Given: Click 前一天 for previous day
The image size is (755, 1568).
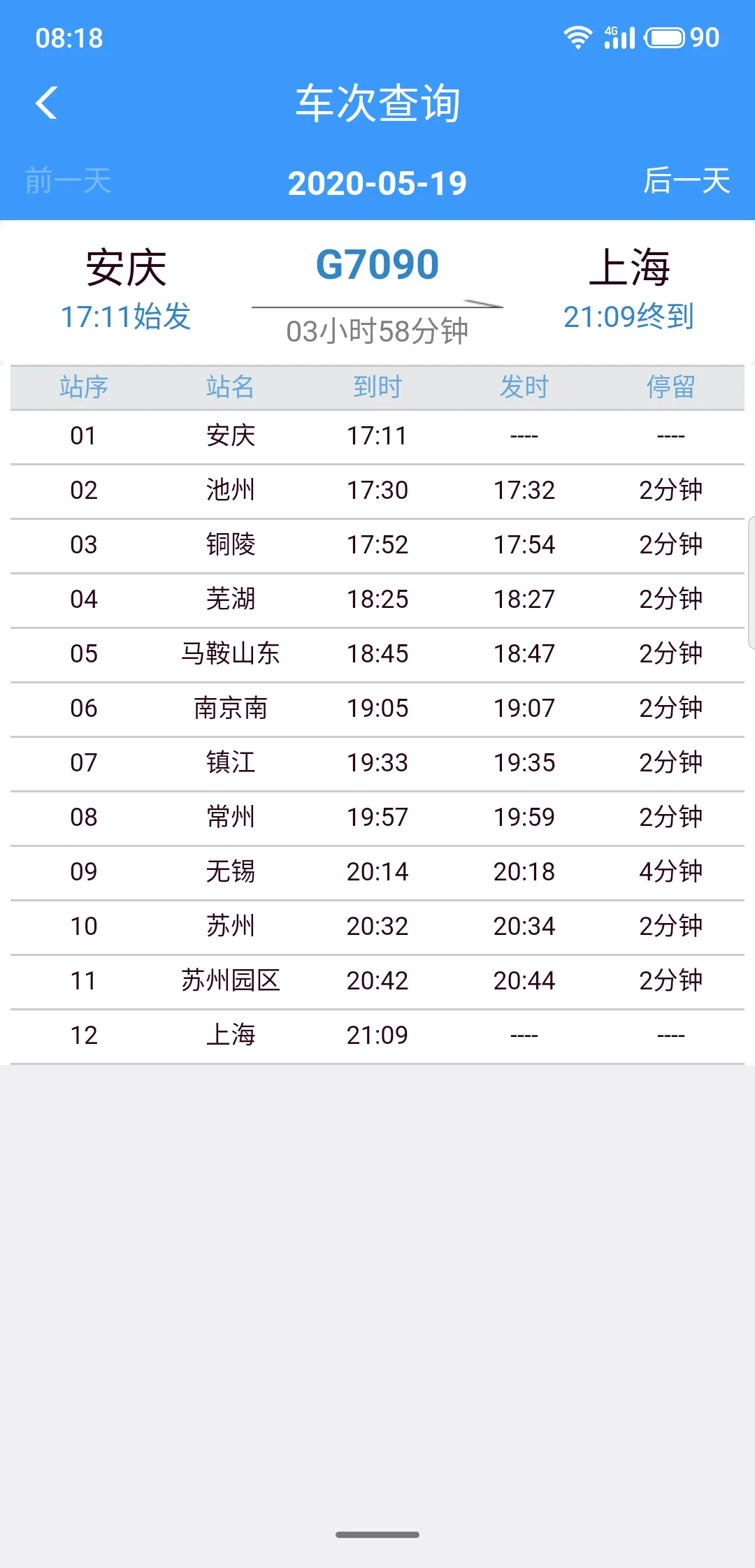Looking at the screenshot, I should (x=69, y=182).
